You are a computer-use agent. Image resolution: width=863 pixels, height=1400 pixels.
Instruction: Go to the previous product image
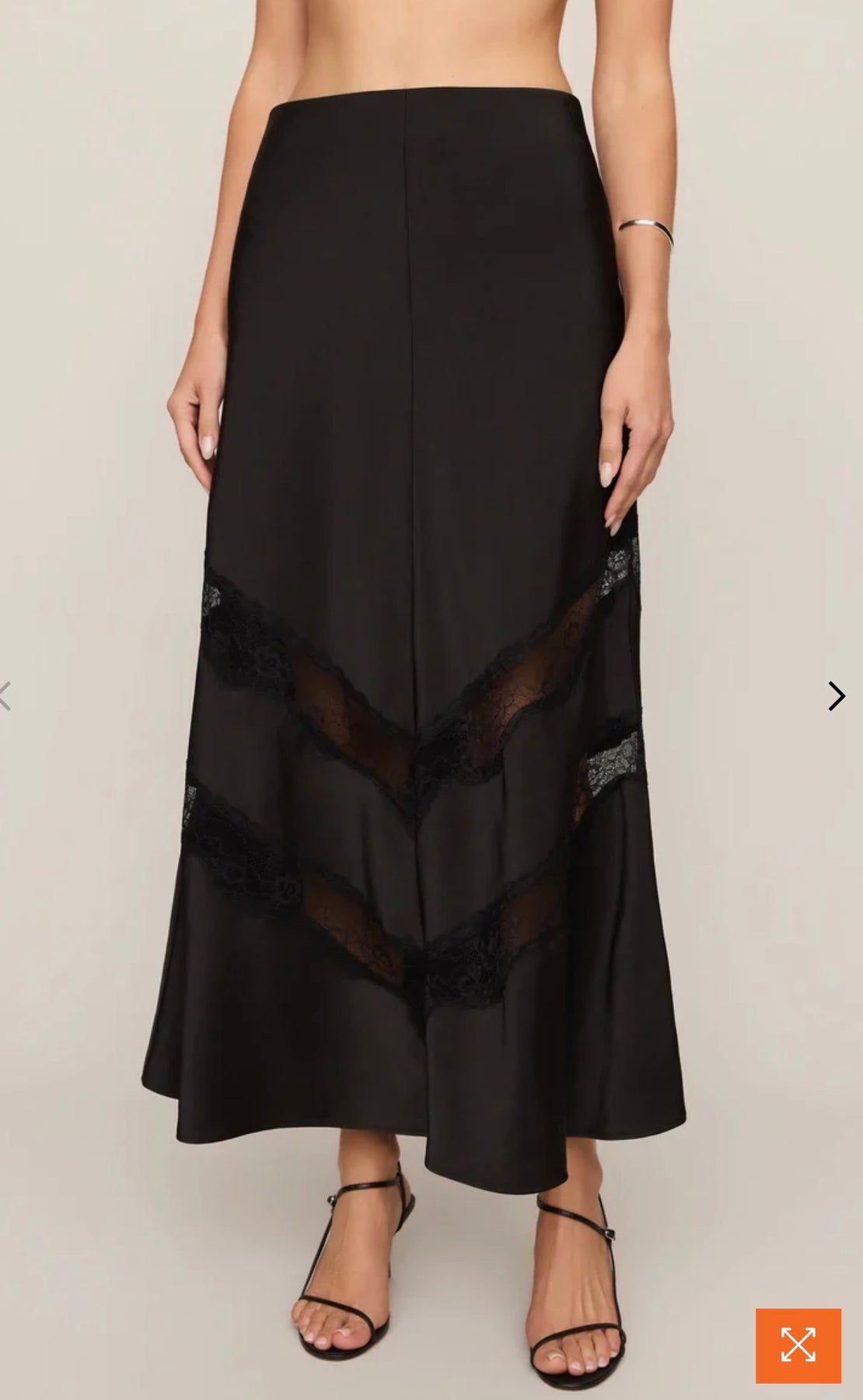[x=4, y=696]
